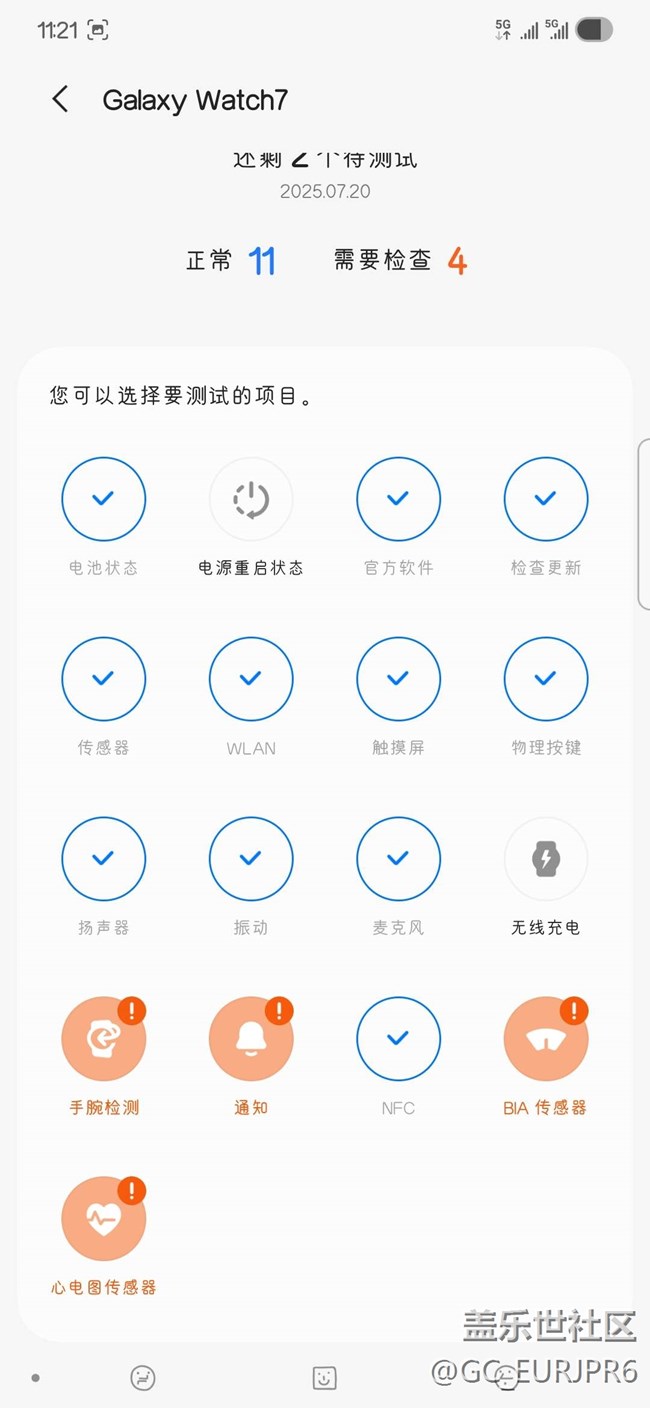Run the 传感器 sensor test
Viewport: 650px width, 1408px height.
[104, 679]
